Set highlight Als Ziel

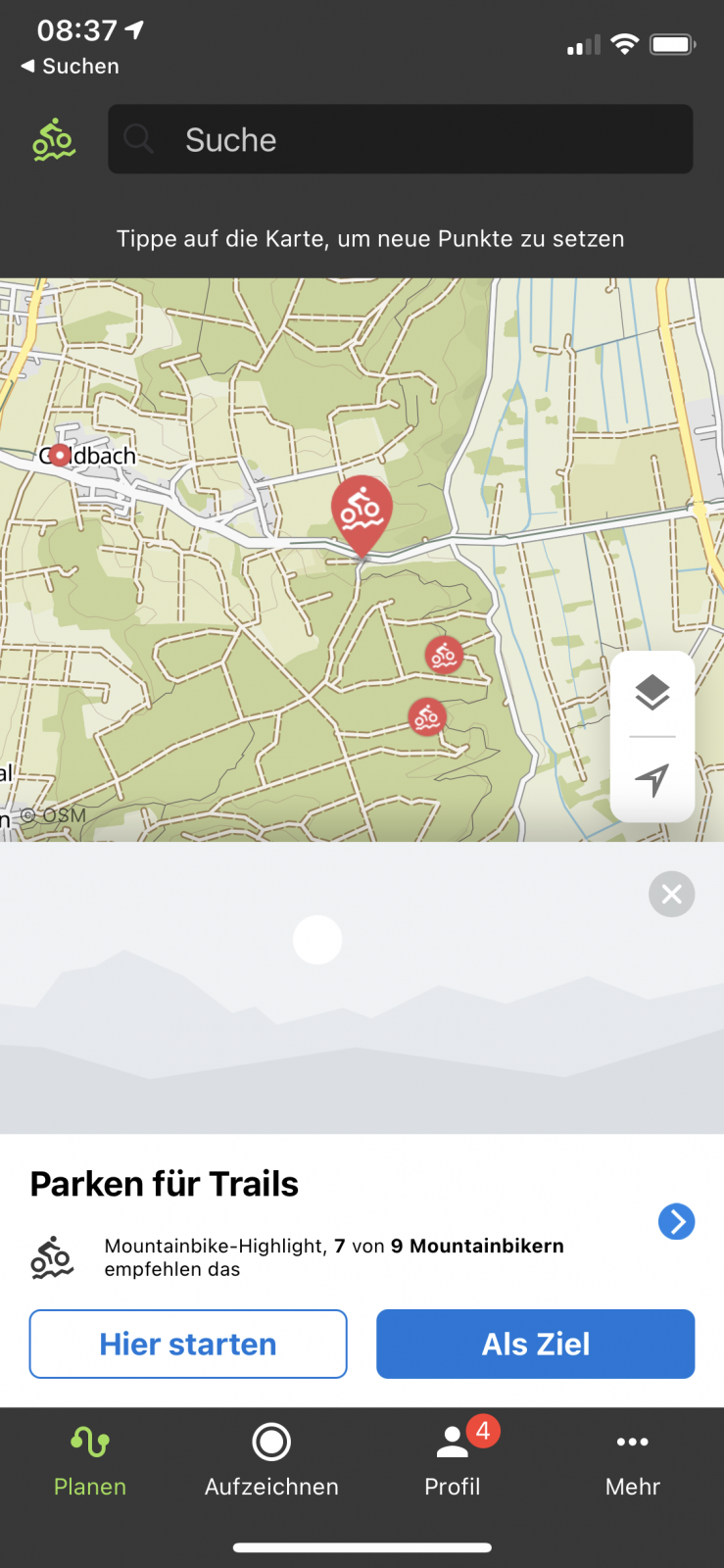click(x=535, y=1344)
